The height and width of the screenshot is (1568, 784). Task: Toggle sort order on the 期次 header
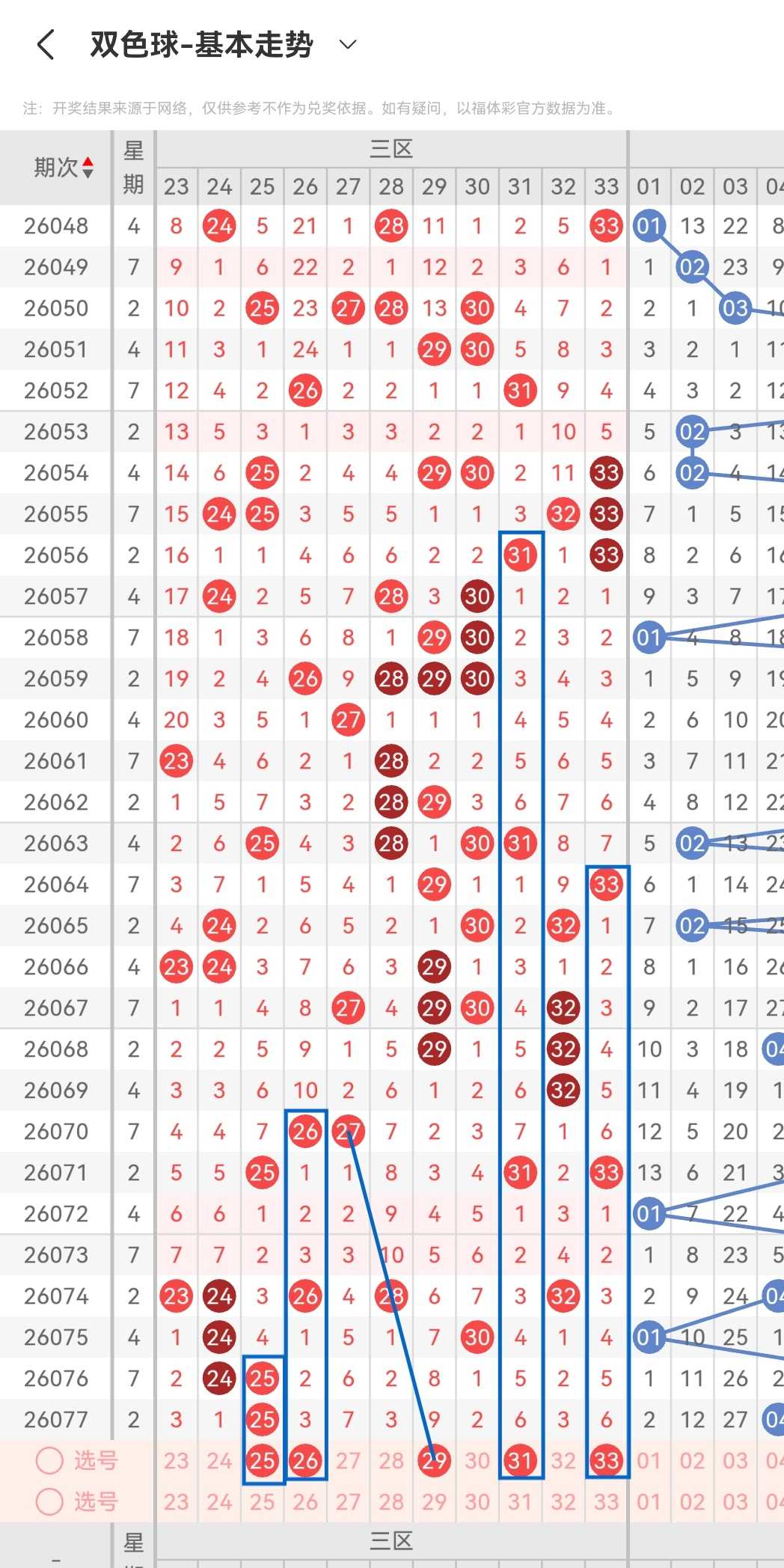point(64,168)
